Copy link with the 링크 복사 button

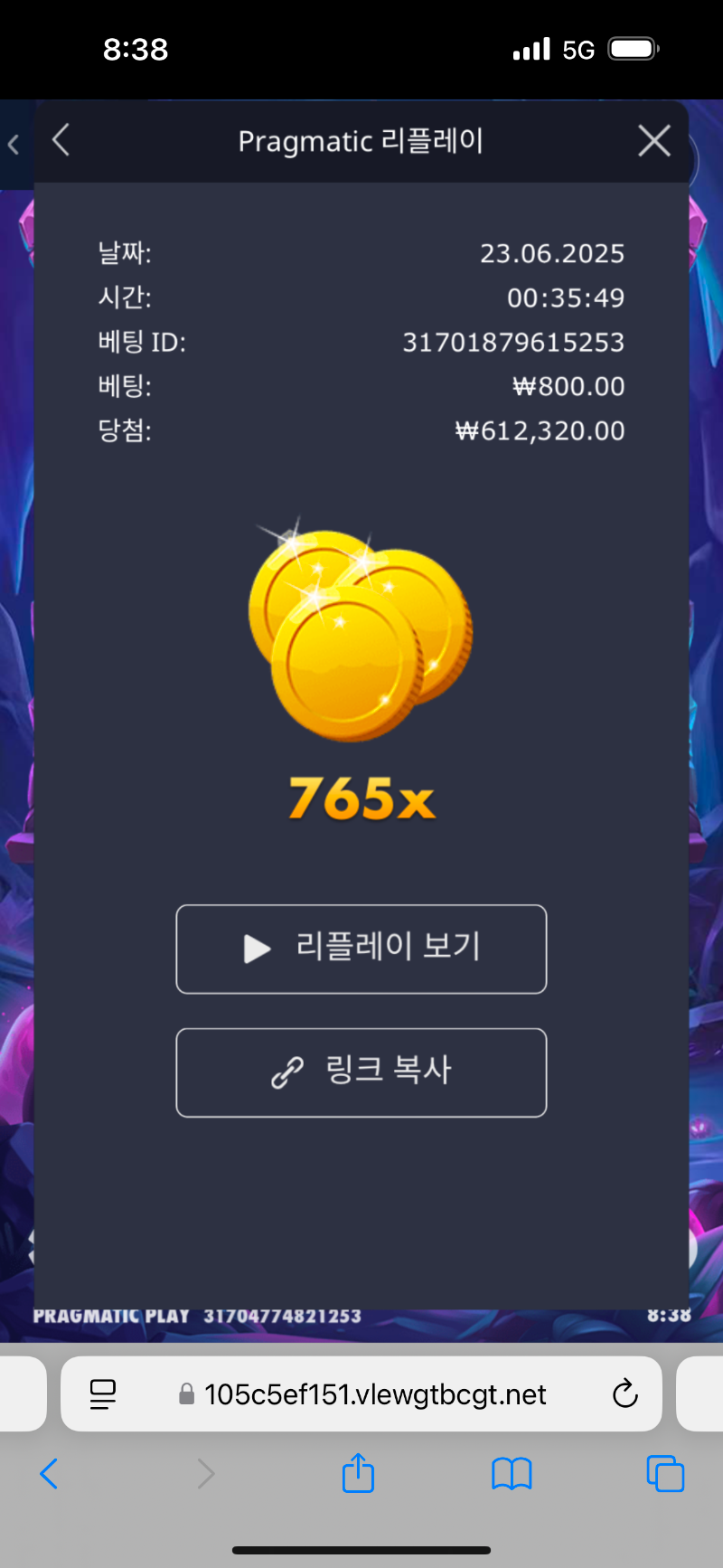pyautogui.click(x=361, y=1072)
